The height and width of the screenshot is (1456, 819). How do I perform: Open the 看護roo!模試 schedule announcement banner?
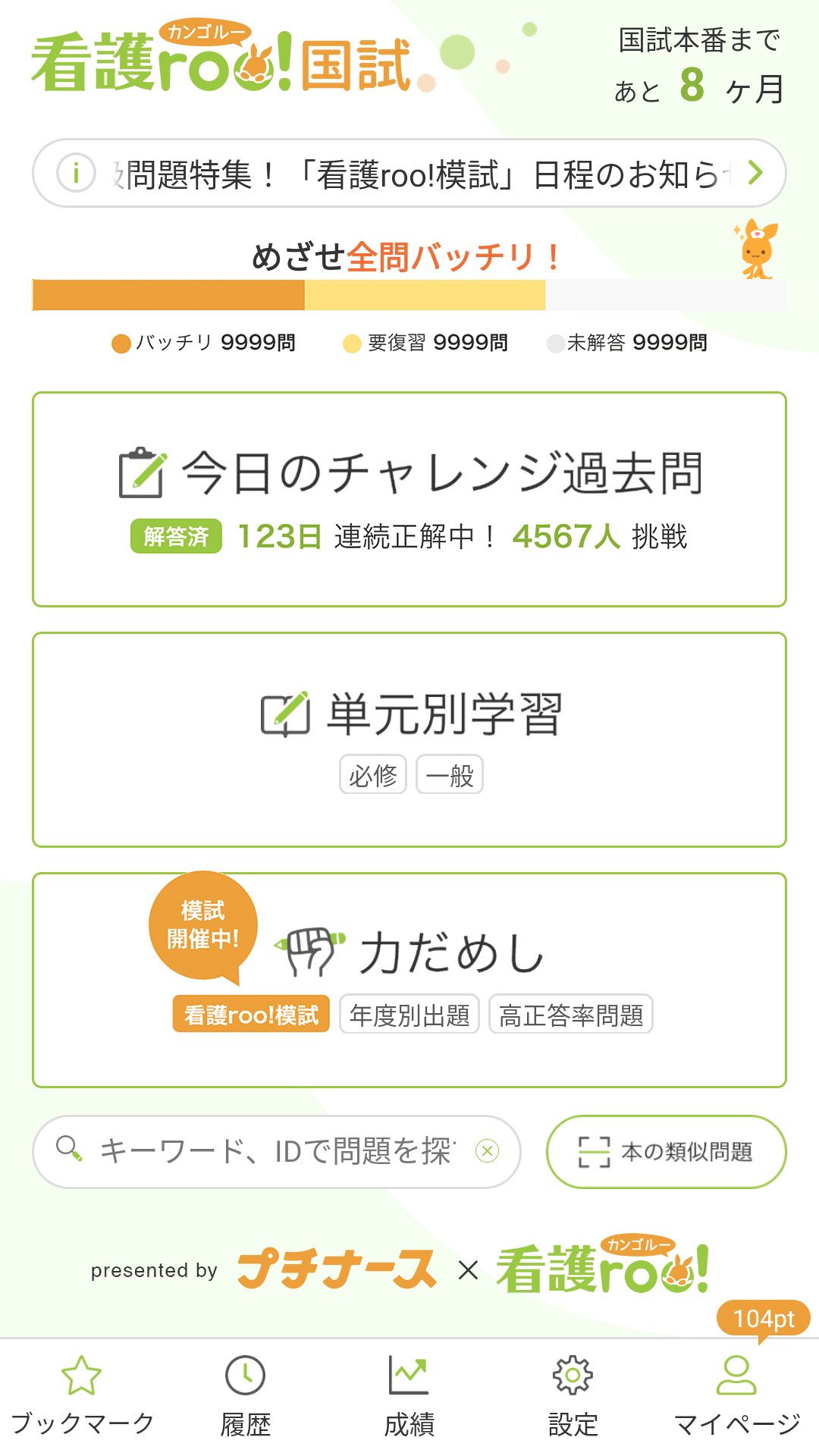(409, 174)
